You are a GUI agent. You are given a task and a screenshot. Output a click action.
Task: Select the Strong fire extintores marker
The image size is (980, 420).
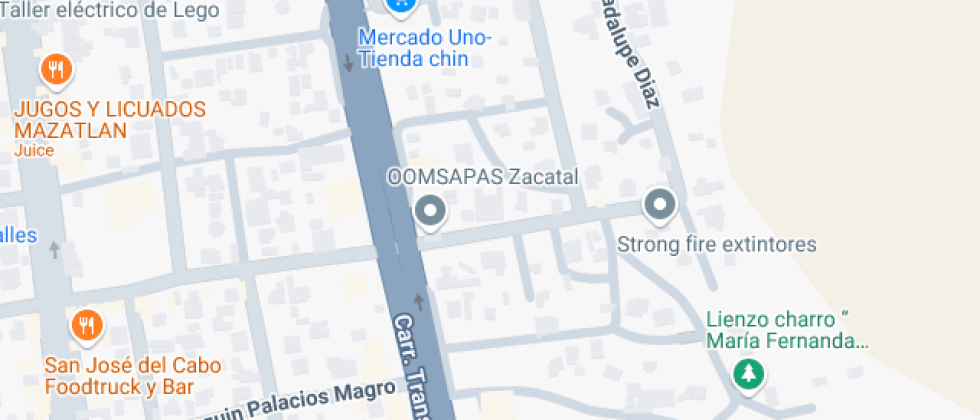pyautogui.click(x=659, y=204)
